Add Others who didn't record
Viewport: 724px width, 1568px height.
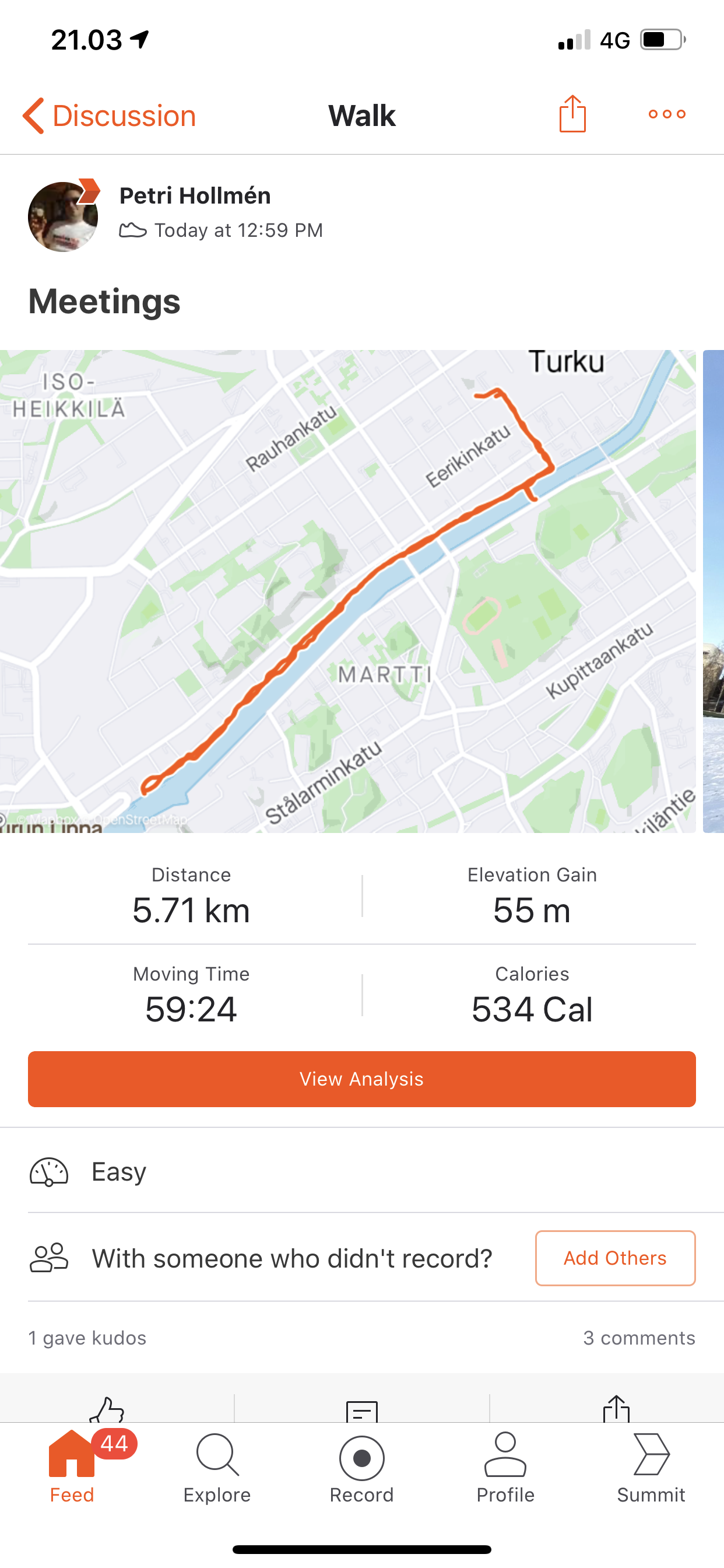pos(614,1258)
